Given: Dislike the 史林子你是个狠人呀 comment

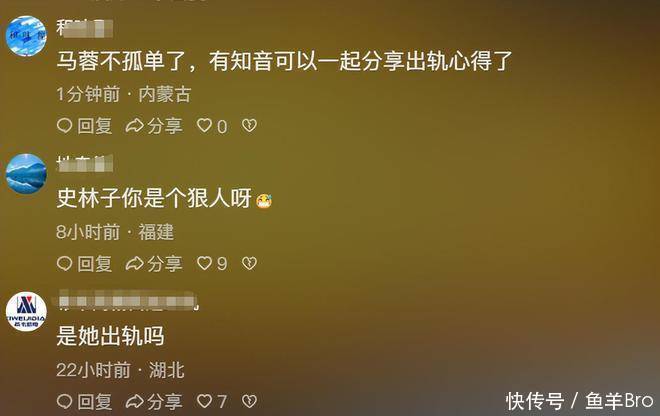Looking at the screenshot, I should pos(250,264).
